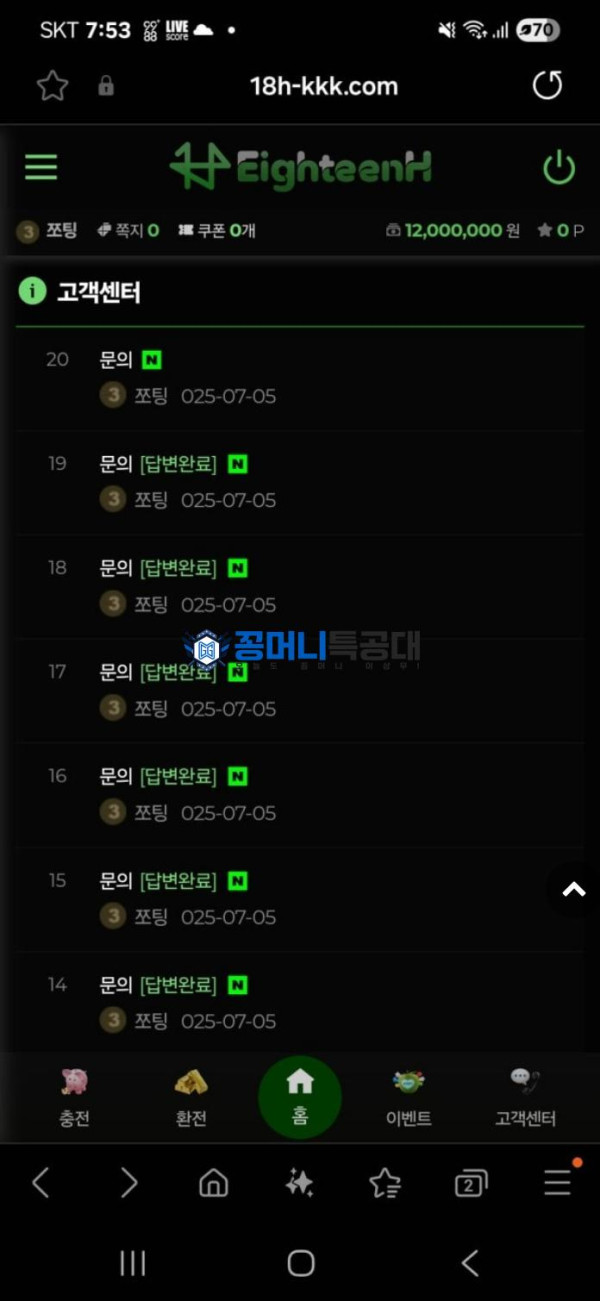
Task: Open the browser menu with three lines
Action: pyautogui.click(x=558, y=1183)
